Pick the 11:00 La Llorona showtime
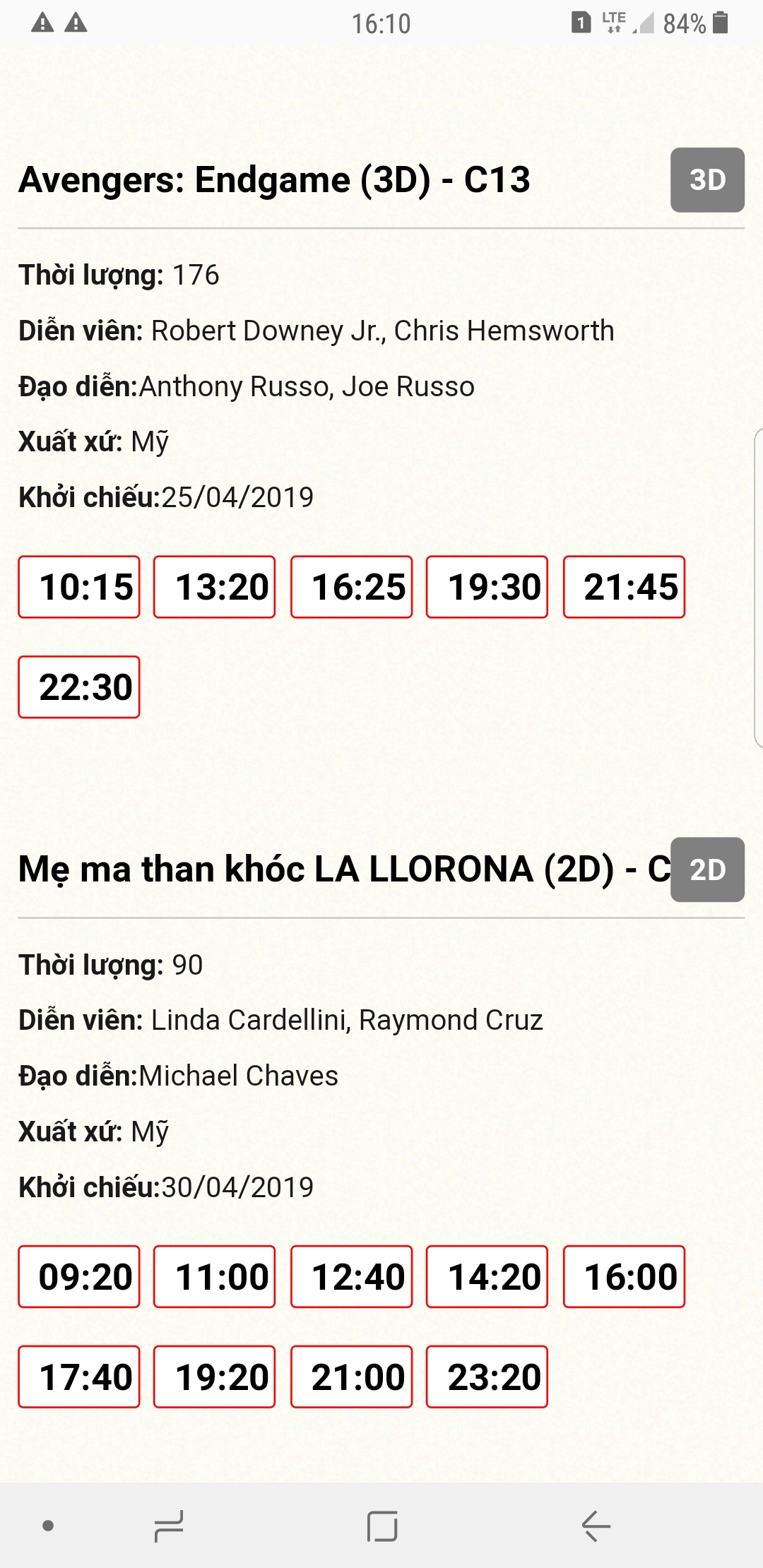This screenshot has height=1568, width=763. point(215,1277)
